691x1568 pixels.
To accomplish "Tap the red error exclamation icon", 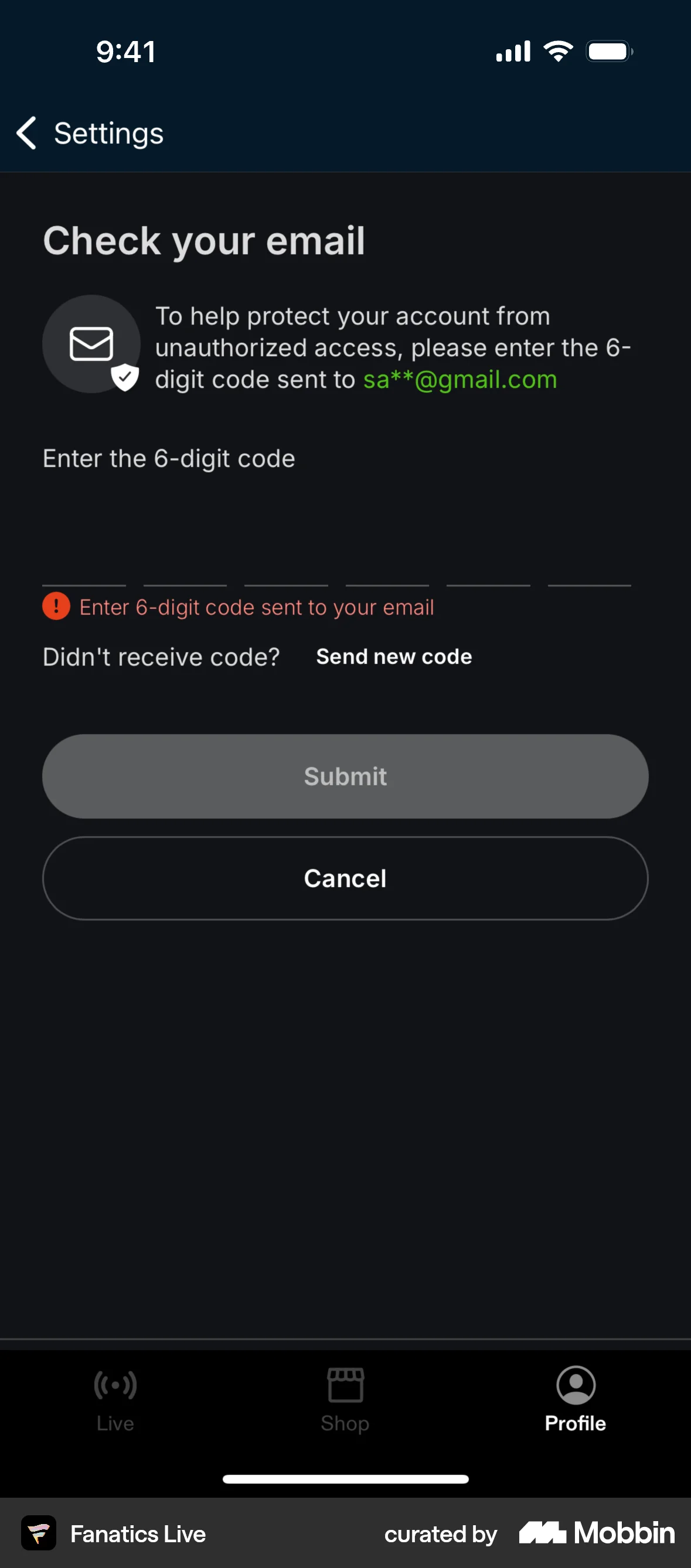I will click(56, 606).
